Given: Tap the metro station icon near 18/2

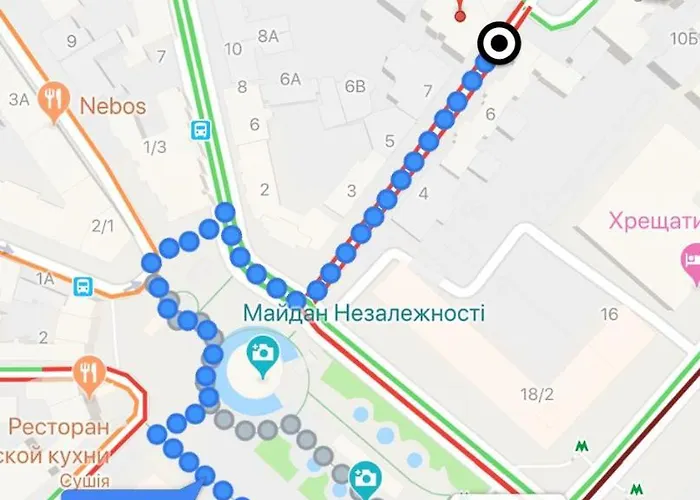Looking at the screenshot, I should point(582,449).
